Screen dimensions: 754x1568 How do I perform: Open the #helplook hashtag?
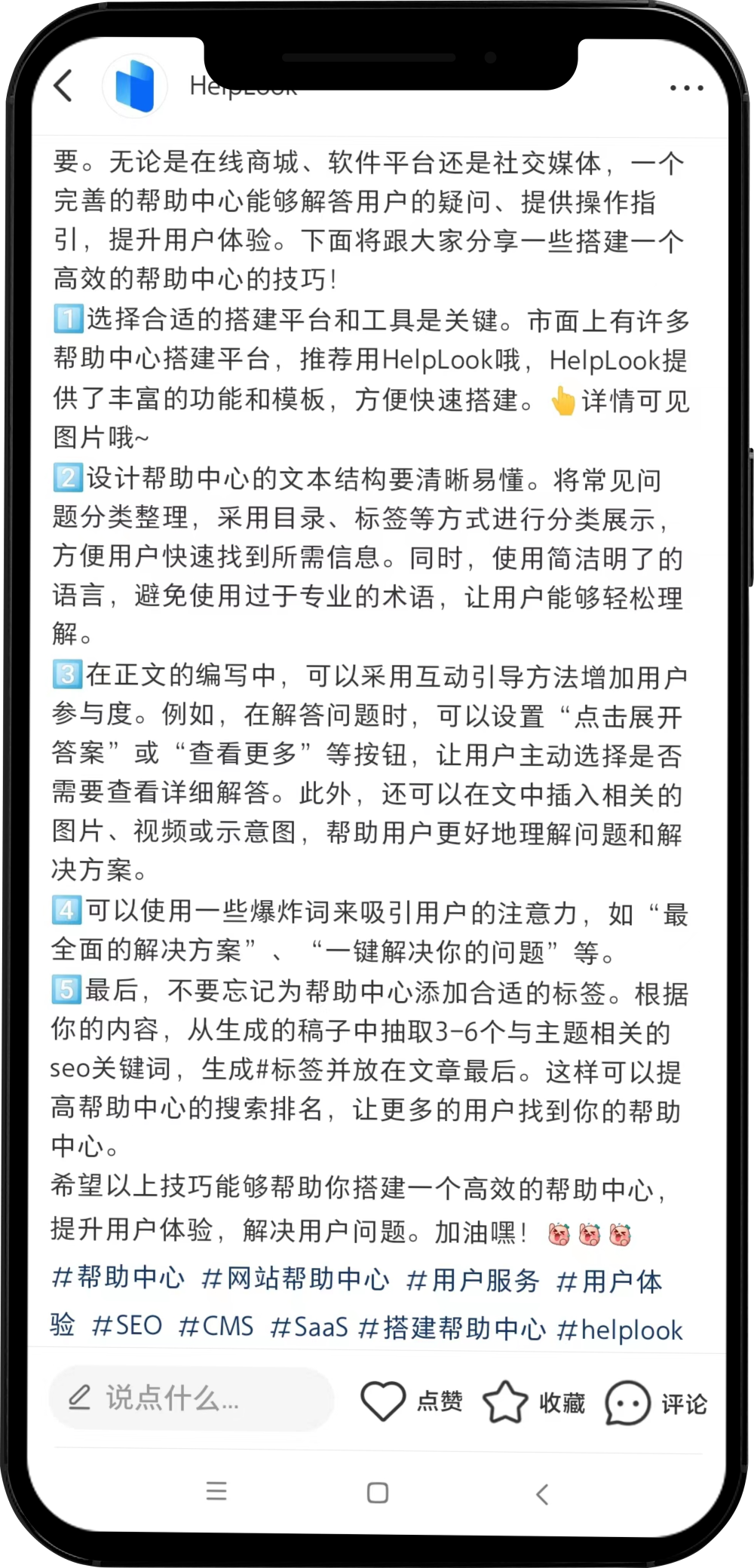619,1330
